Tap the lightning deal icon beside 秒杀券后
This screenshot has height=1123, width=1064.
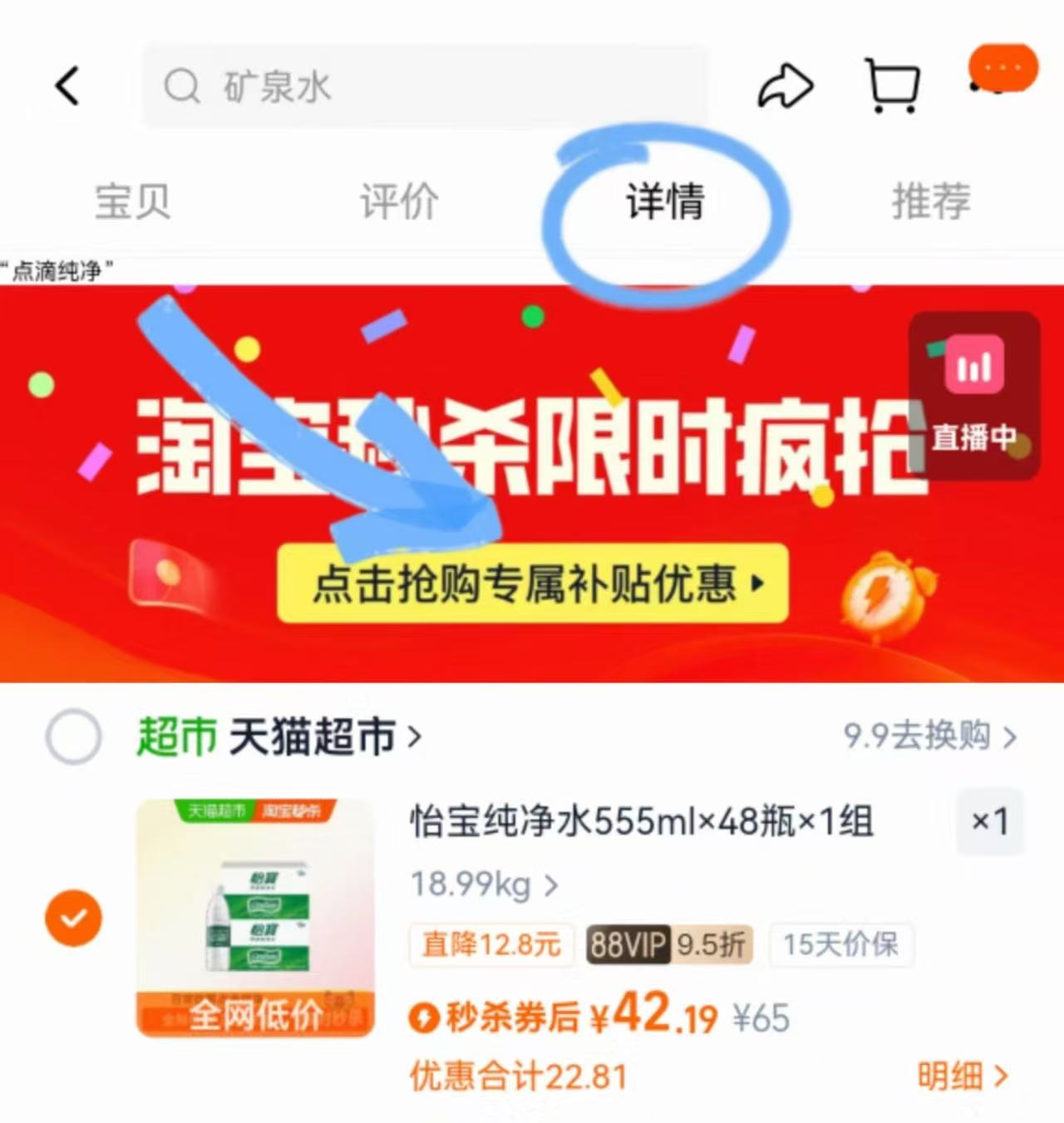pyautogui.click(x=426, y=1017)
